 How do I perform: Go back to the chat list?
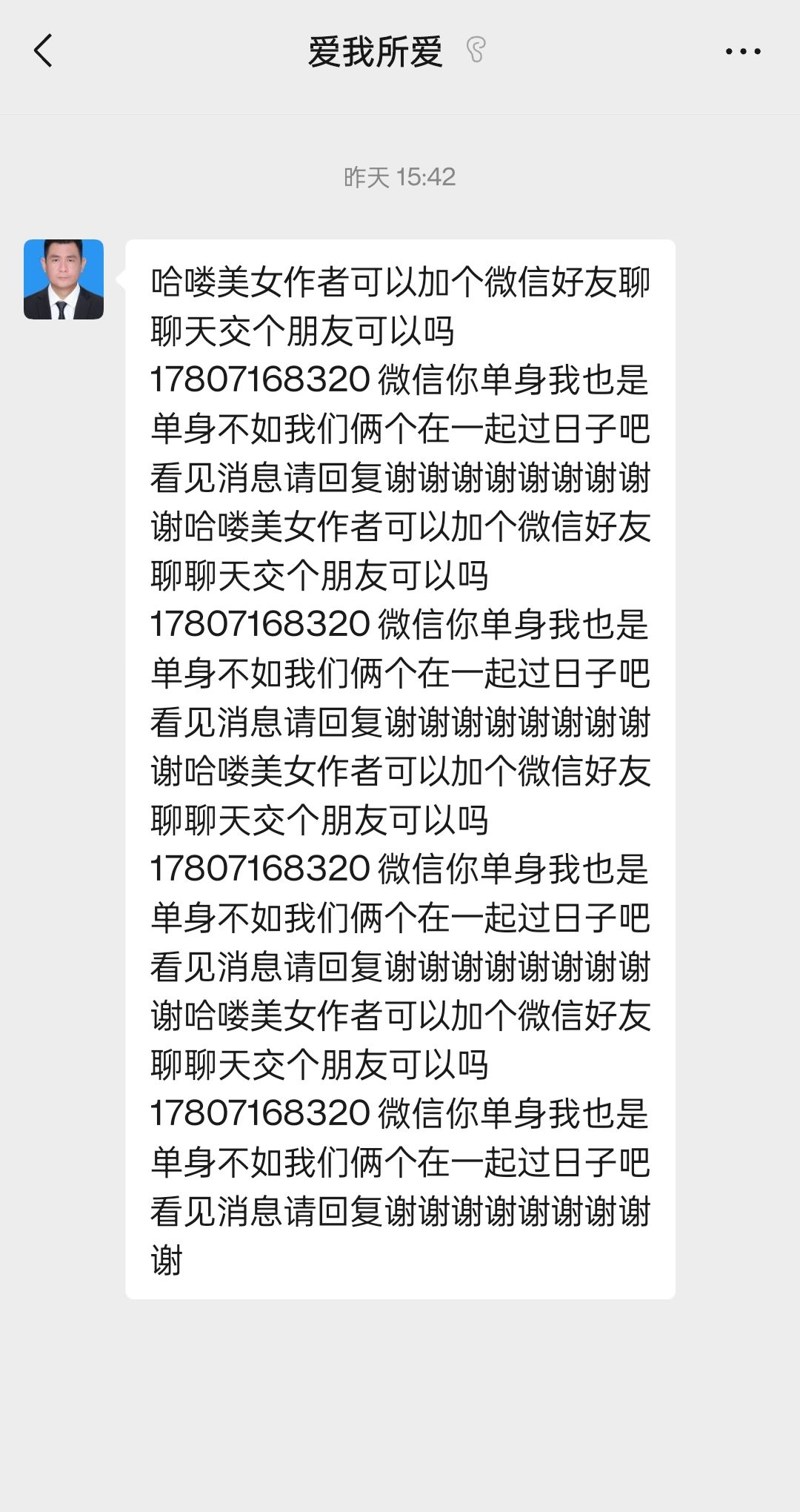click(x=44, y=51)
